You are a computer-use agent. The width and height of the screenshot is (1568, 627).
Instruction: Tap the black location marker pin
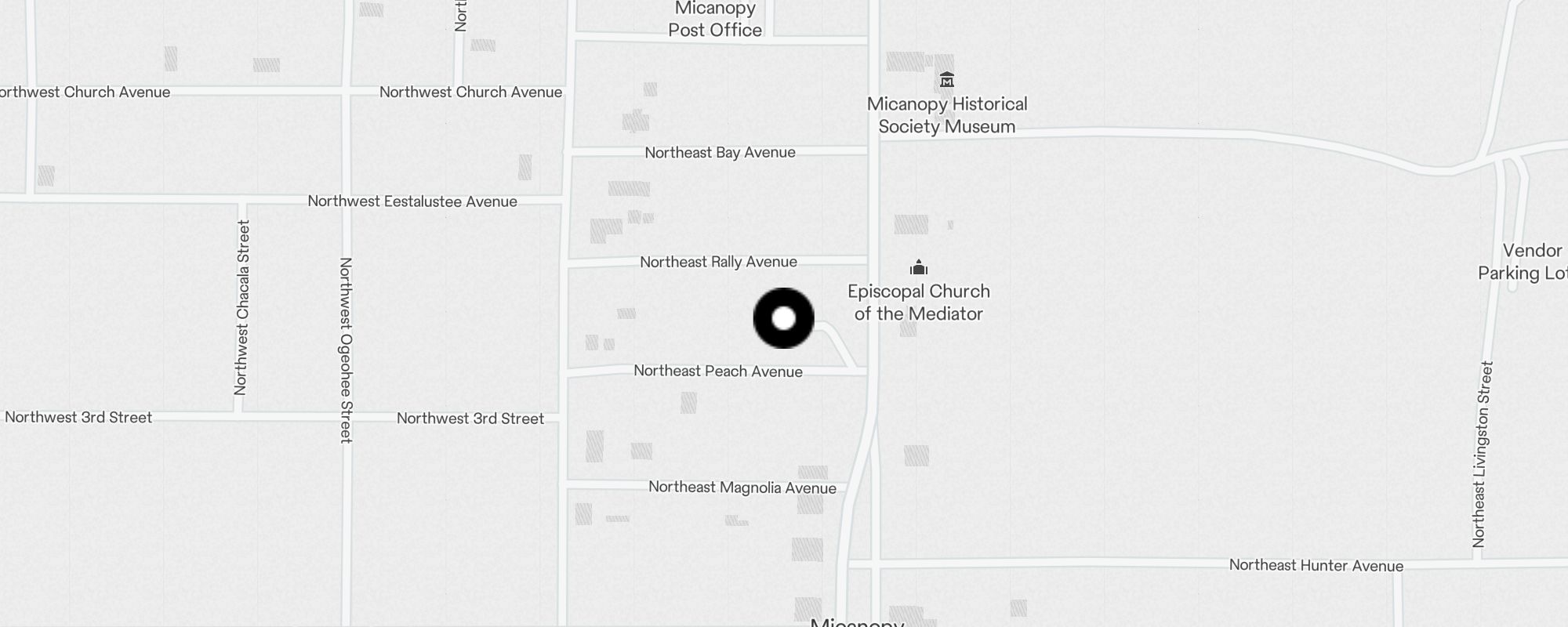pos(783,318)
